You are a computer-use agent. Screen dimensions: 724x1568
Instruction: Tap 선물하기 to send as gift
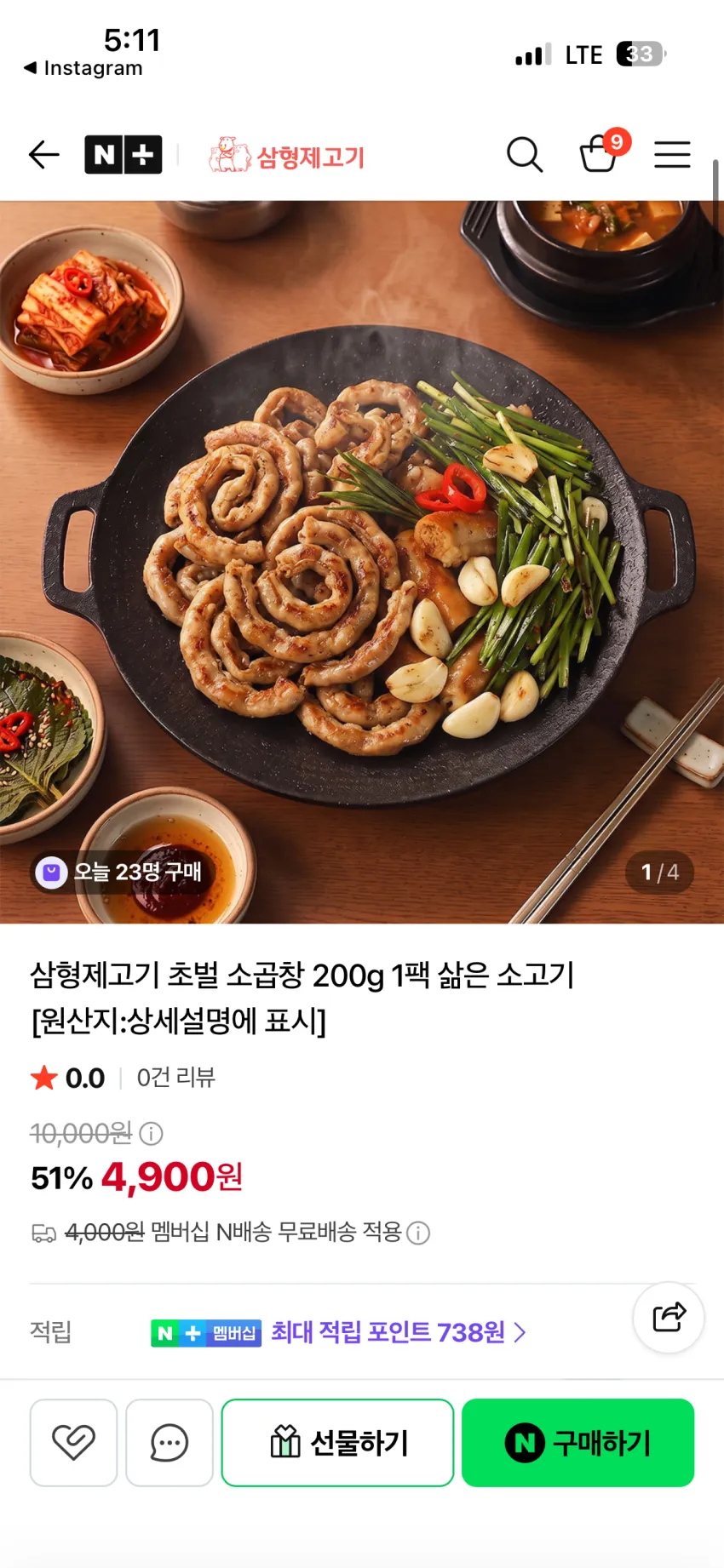tap(337, 1443)
